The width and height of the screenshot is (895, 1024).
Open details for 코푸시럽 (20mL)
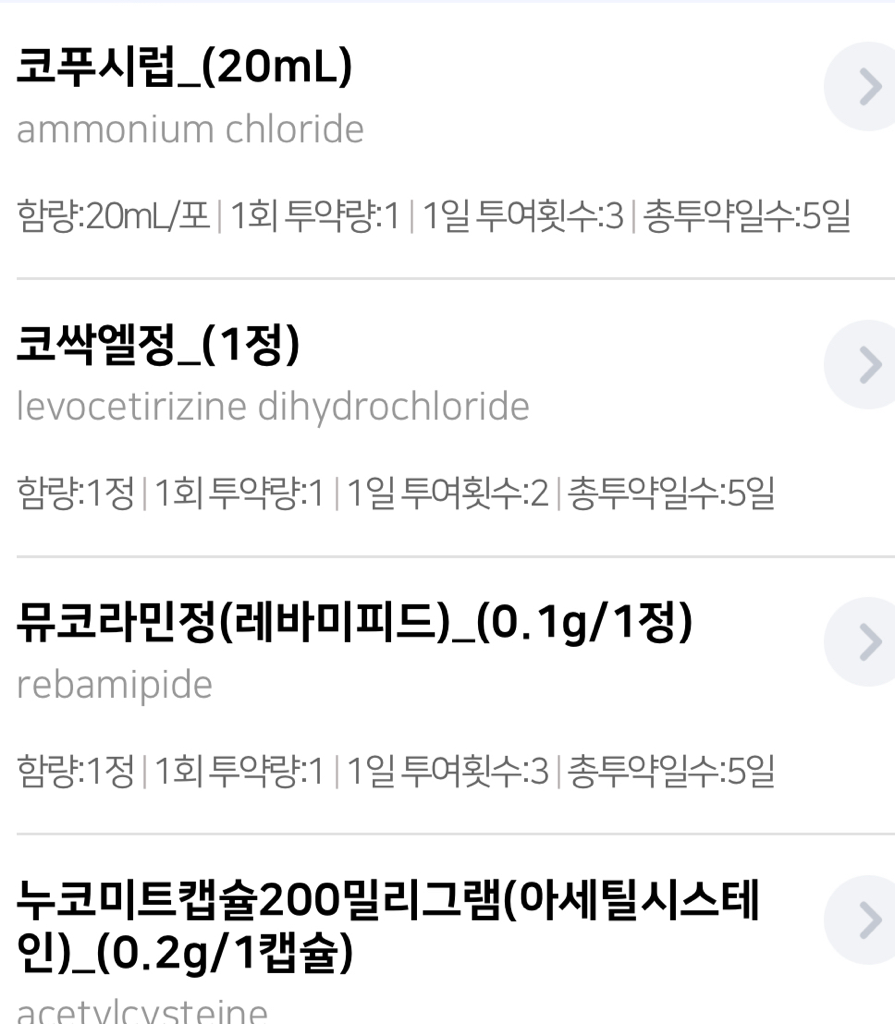click(866, 88)
